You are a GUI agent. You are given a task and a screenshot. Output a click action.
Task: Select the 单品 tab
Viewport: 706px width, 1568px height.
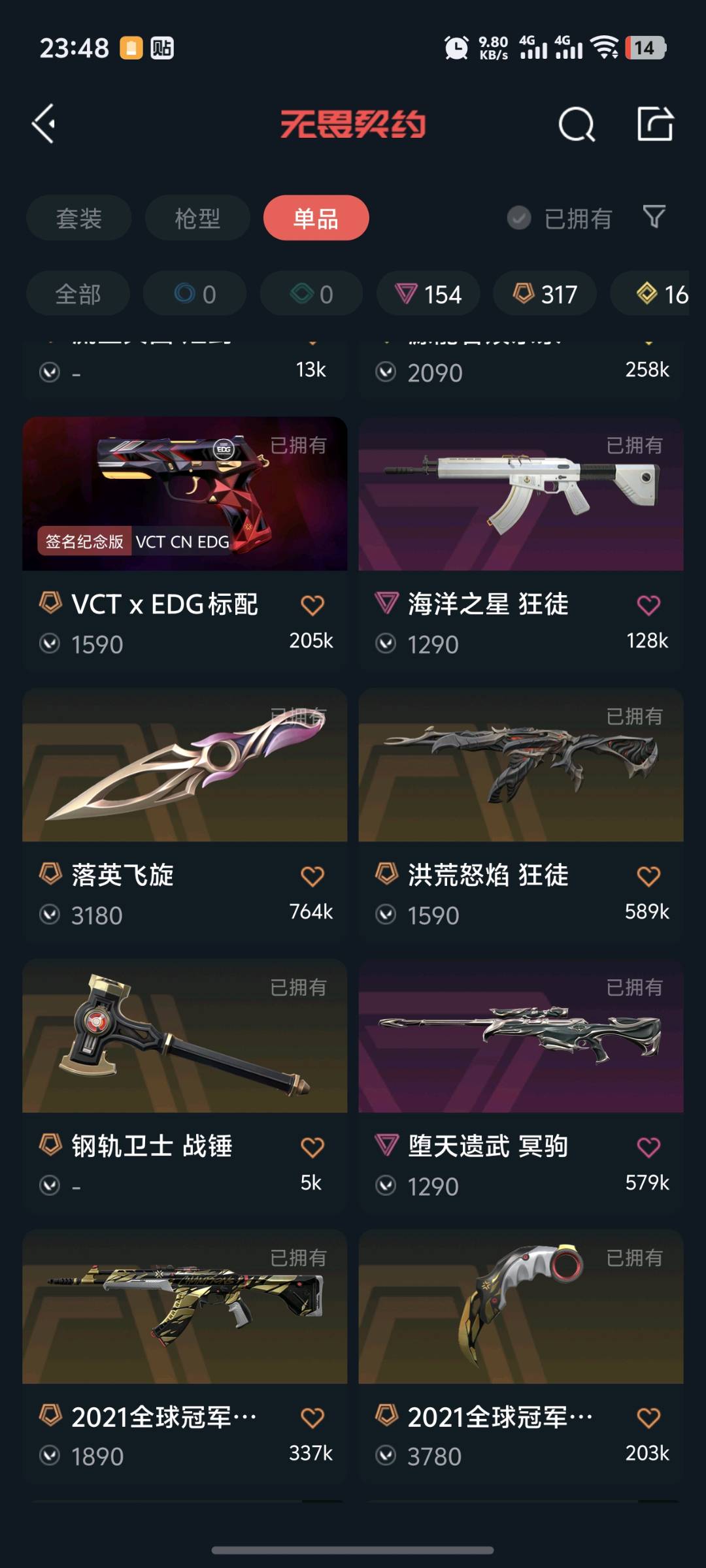point(316,218)
